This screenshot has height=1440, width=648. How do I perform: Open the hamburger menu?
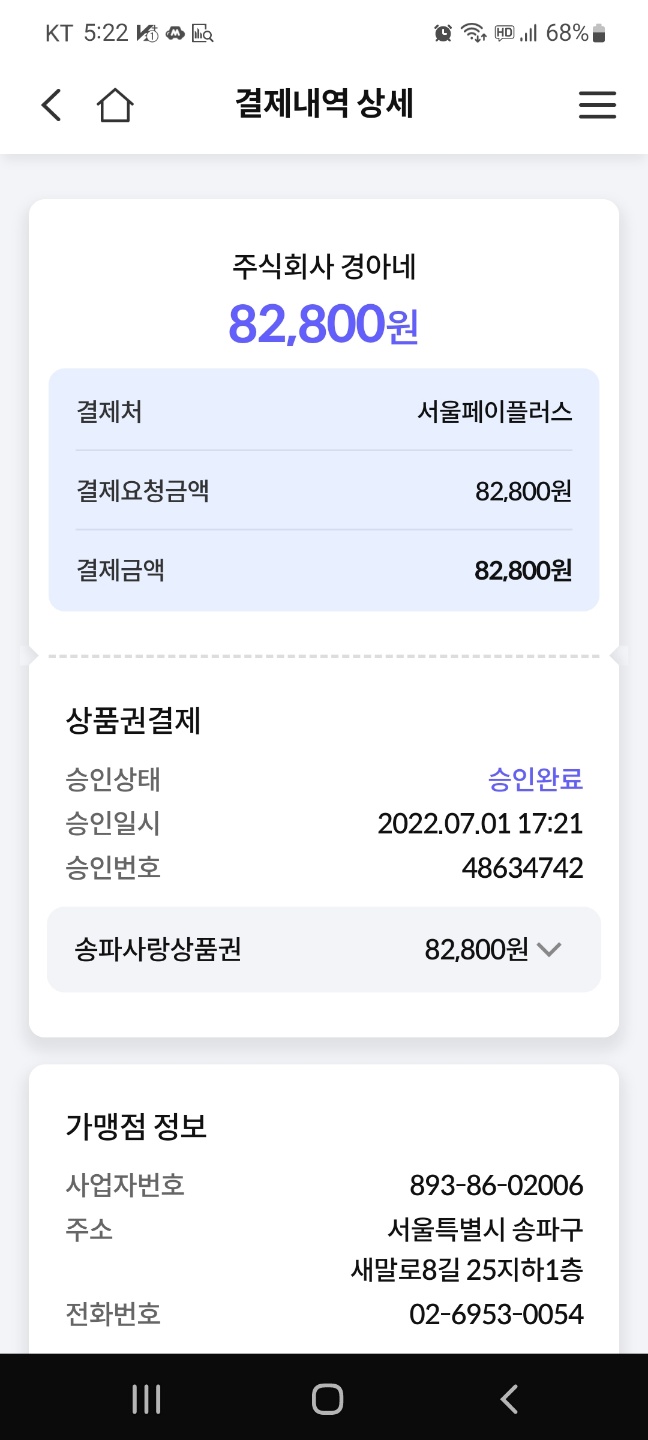[x=597, y=105]
